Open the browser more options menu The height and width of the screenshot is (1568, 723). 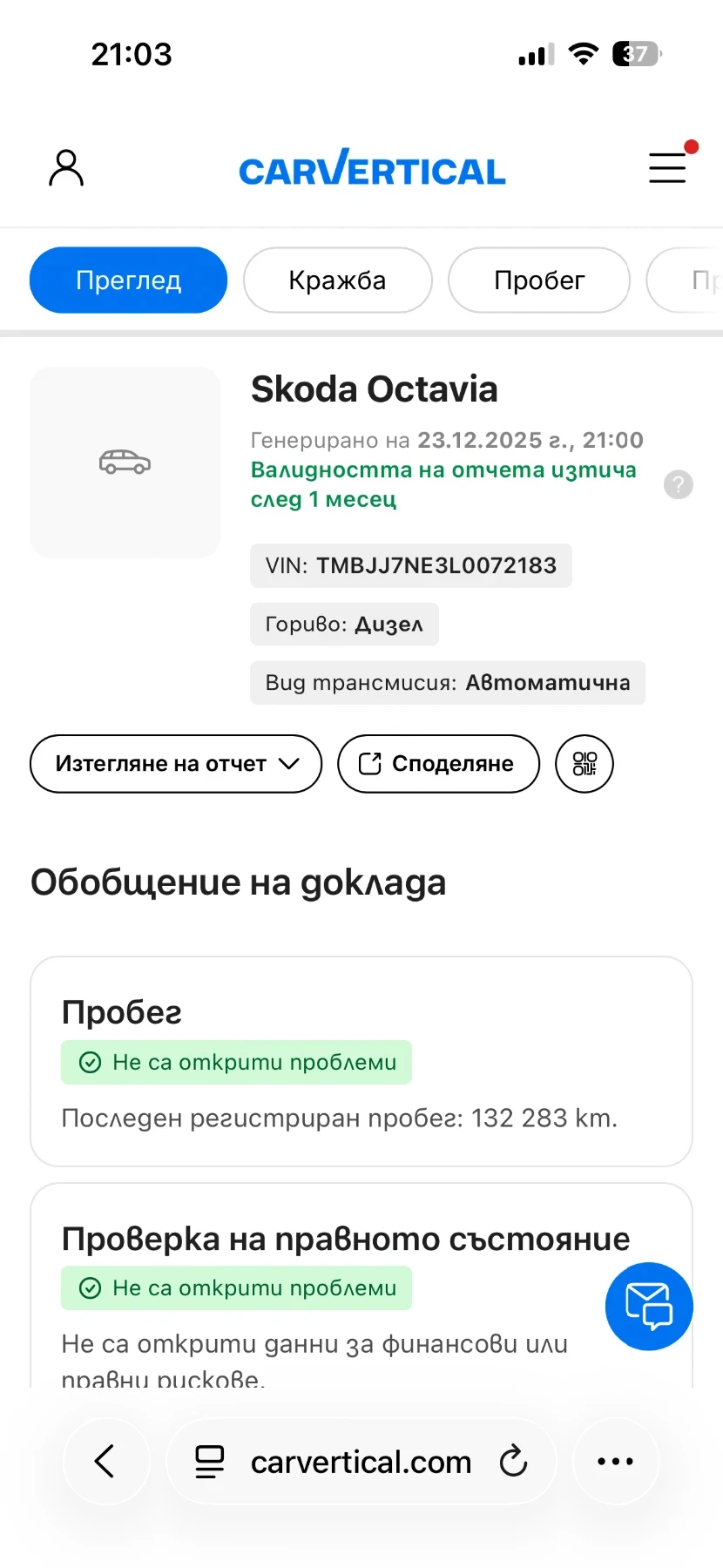[x=615, y=1462]
